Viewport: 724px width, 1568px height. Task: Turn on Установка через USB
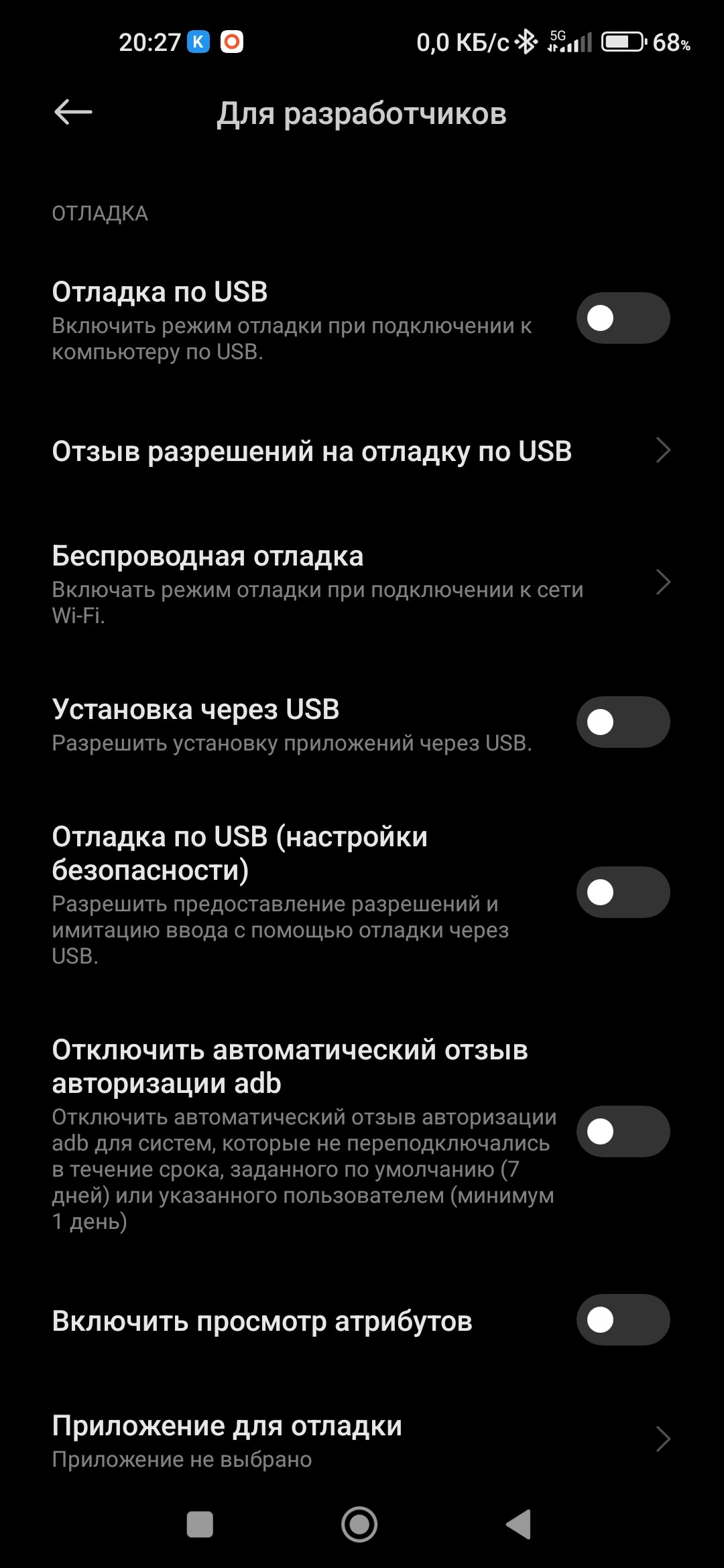(623, 722)
